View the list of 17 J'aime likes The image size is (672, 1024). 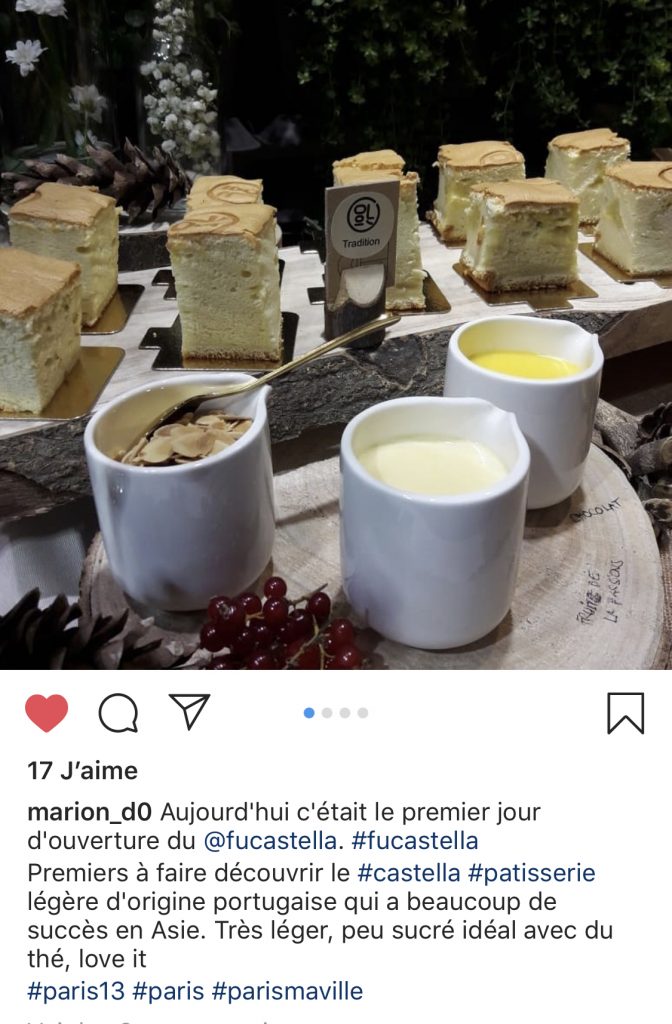82,771
